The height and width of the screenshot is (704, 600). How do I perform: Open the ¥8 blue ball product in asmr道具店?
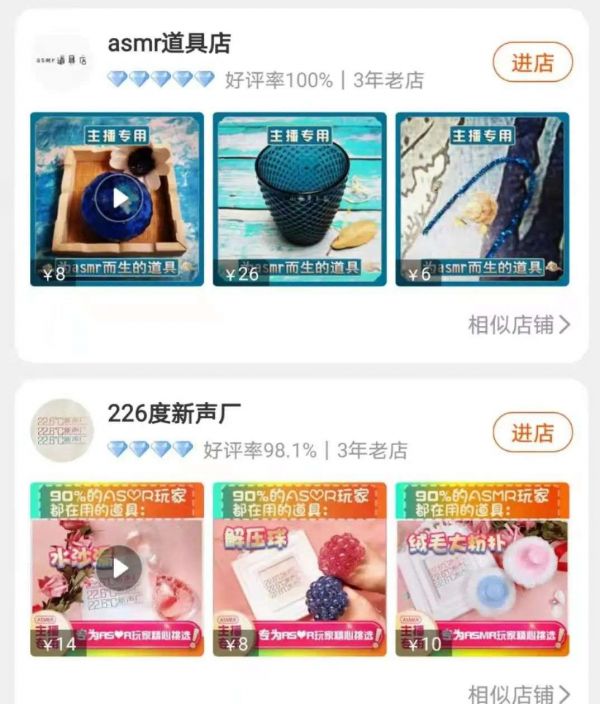tap(117, 199)
